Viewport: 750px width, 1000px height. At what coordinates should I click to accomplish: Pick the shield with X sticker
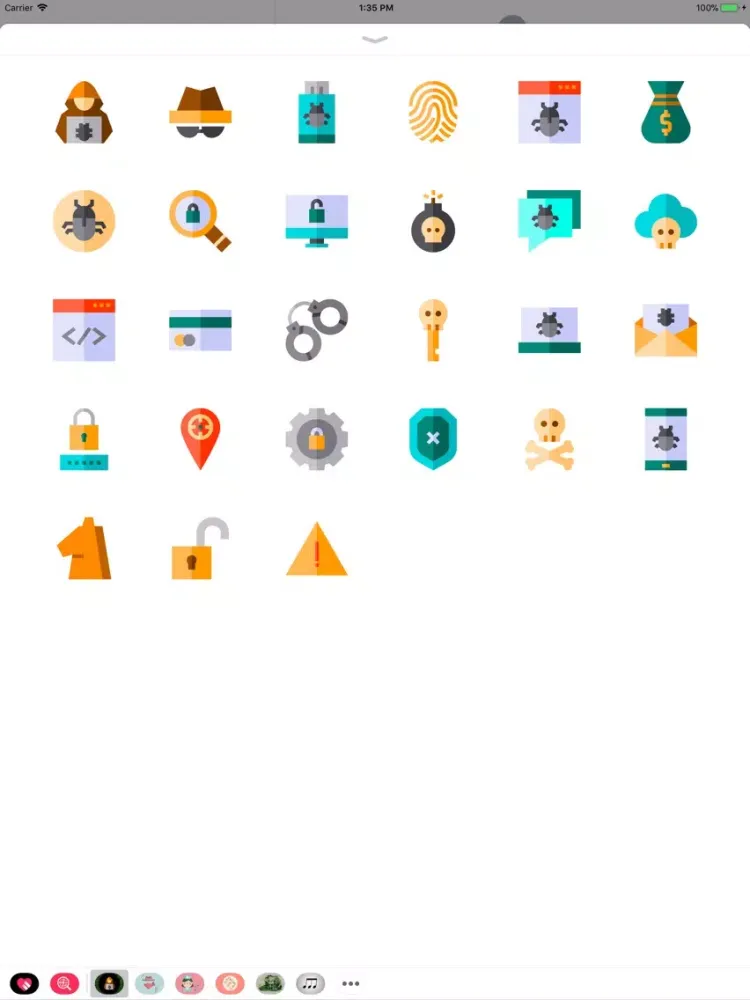pos(433,438)
